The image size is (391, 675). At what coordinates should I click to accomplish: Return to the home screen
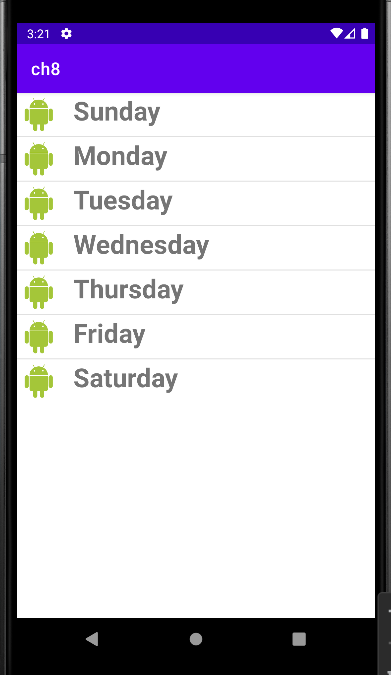point(196,639)
